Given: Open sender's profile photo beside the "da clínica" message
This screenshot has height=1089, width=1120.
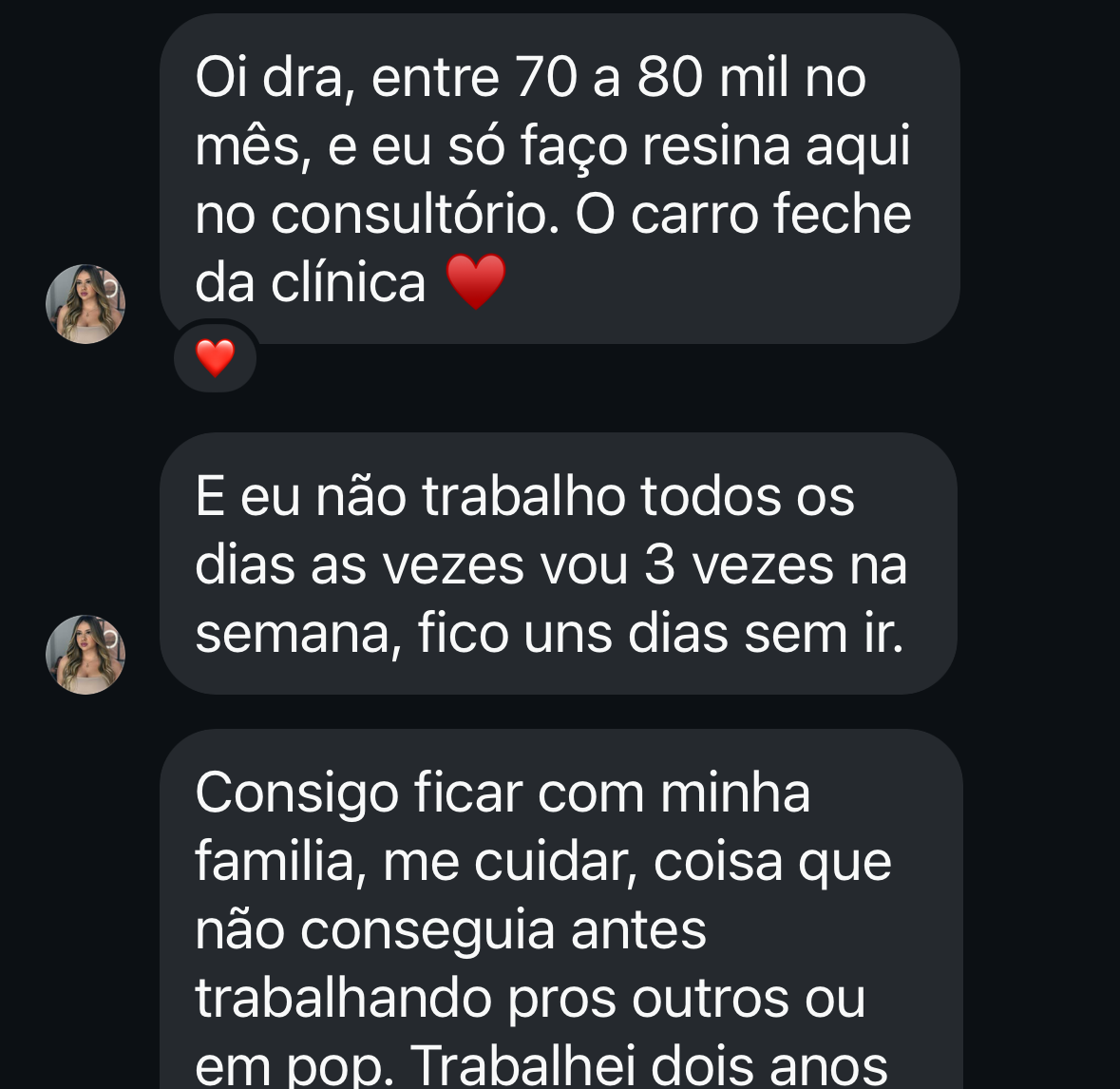Looking at the screenshot, I should coord(85,304).
